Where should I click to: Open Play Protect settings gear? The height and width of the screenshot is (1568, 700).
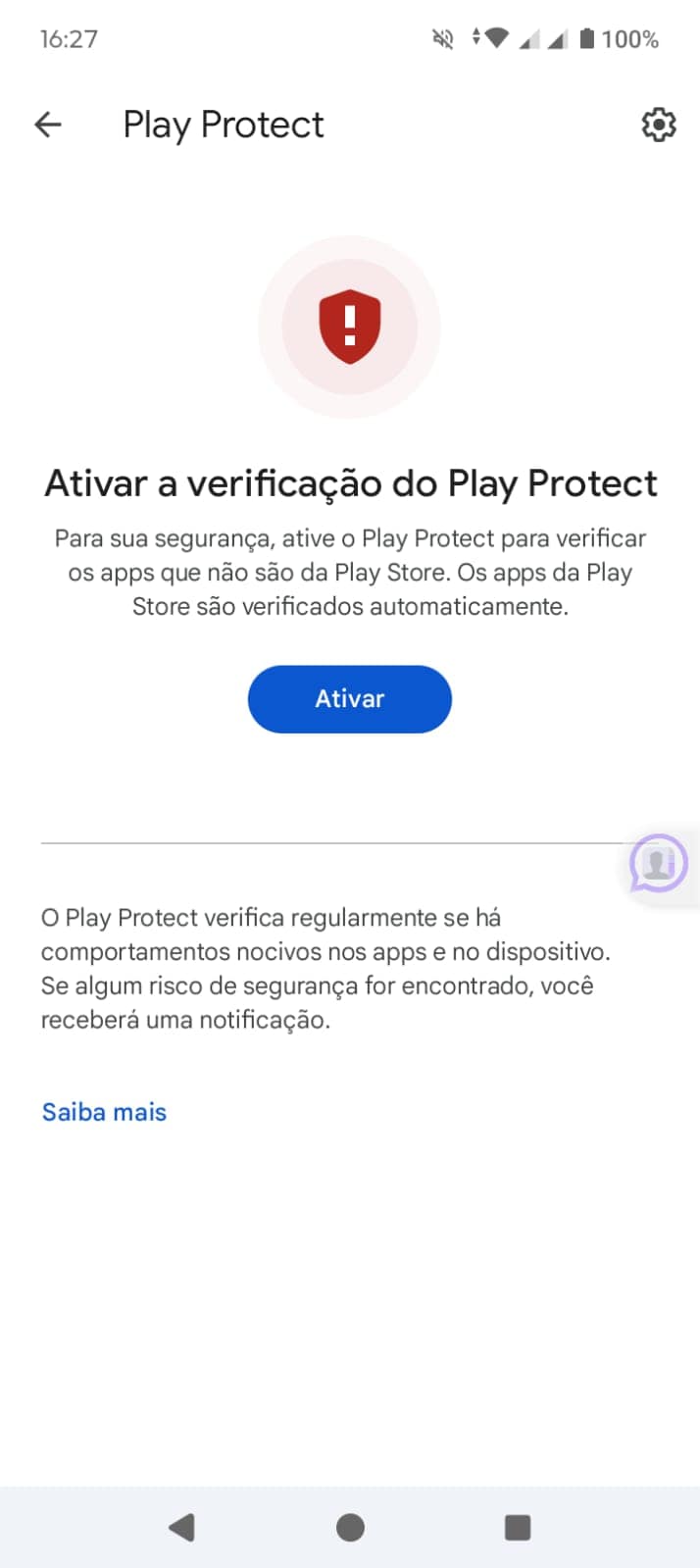coord(658,125)
